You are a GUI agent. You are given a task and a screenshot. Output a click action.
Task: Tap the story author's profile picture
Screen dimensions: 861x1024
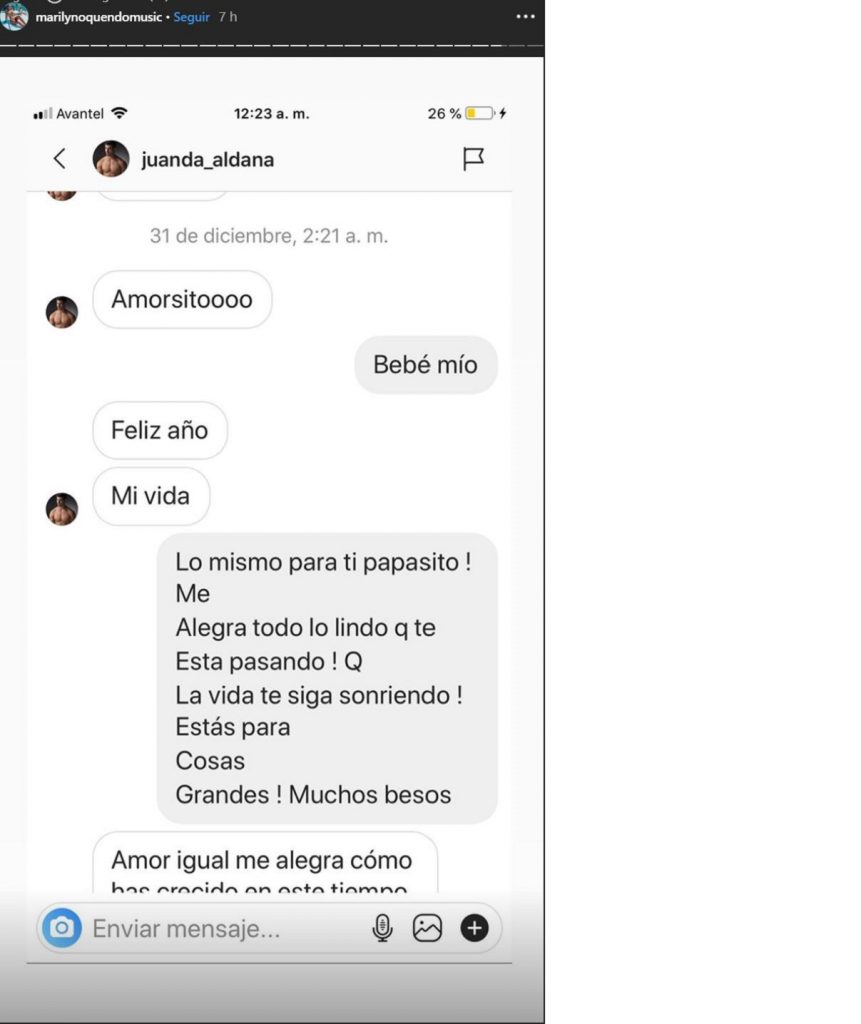tap(14, 16)
